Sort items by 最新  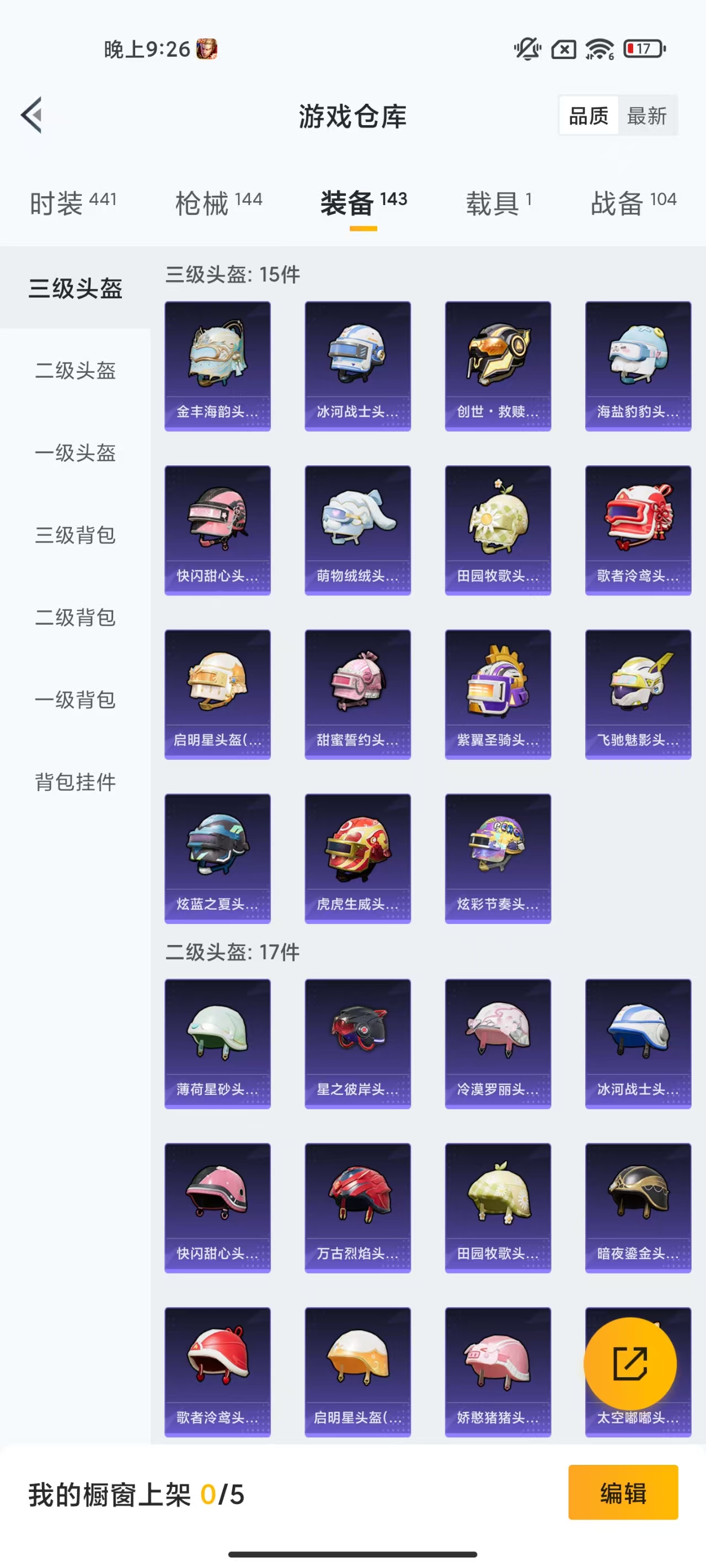(646, 116)
